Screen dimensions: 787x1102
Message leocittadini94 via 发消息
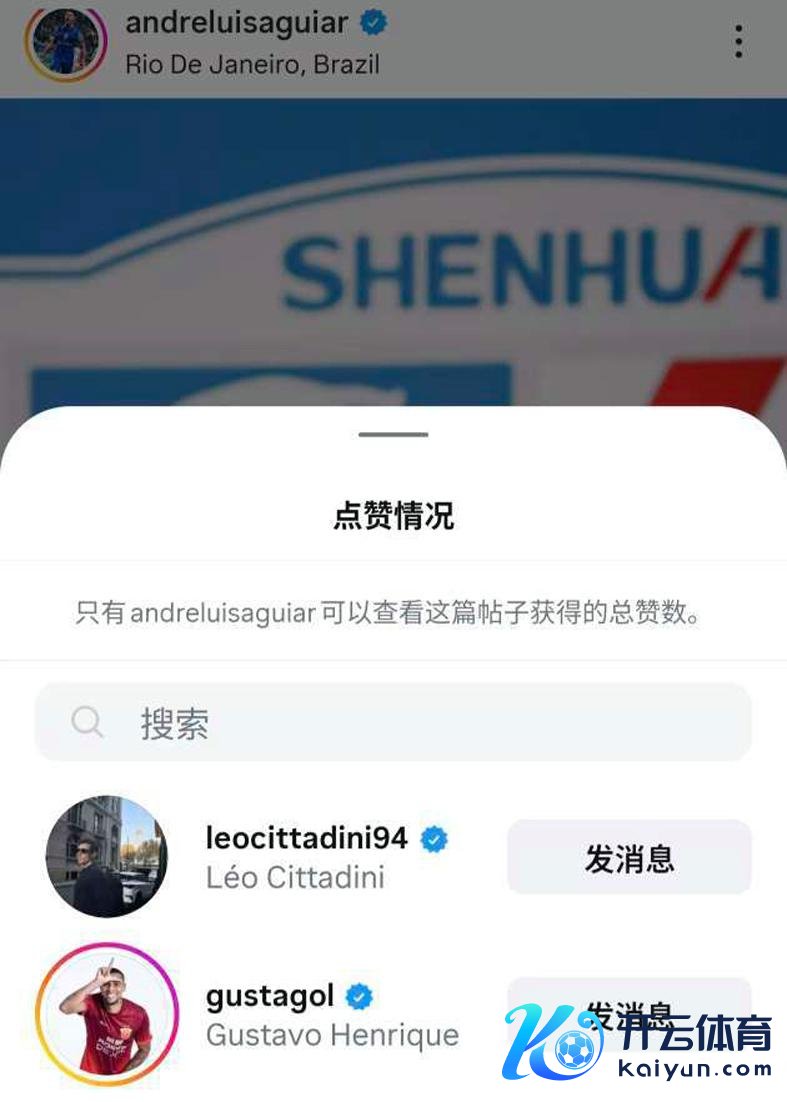coord(629,858)
